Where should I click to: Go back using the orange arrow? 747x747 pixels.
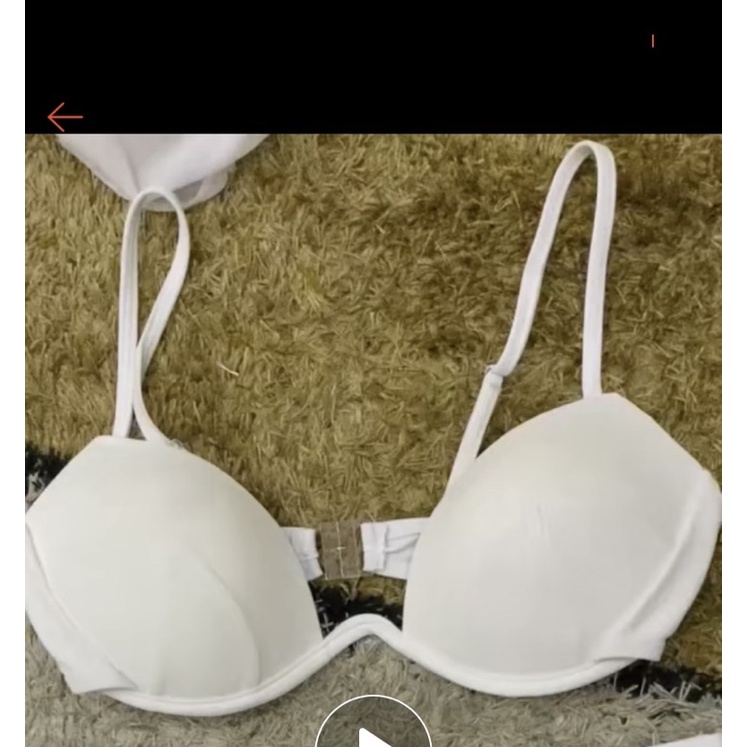pyautogui.click(x=65, y=117)
